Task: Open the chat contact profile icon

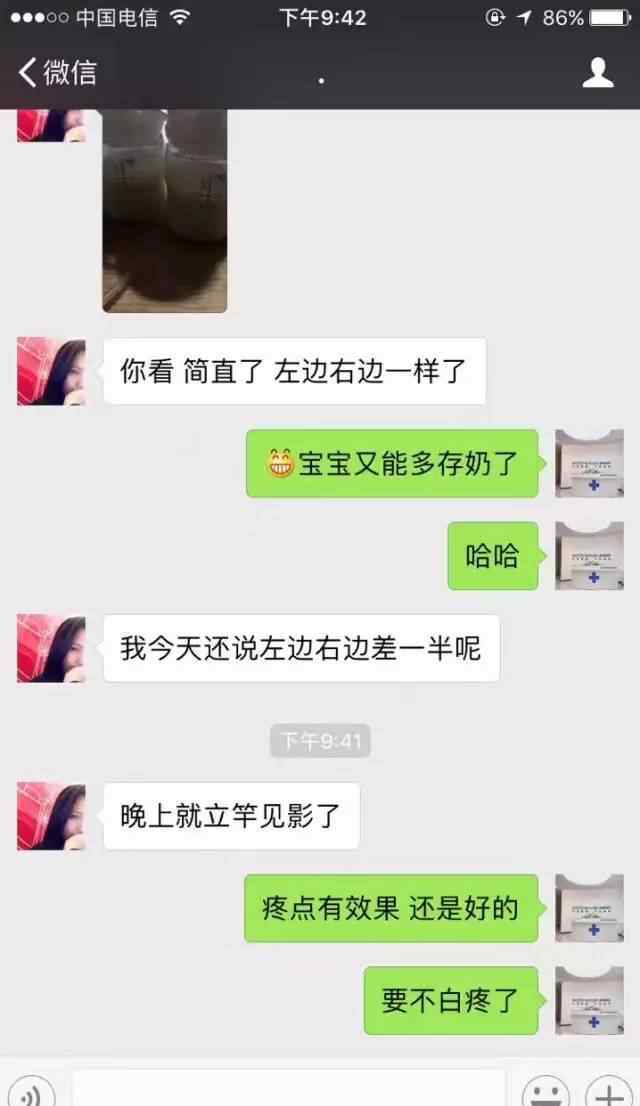Action: click(x=598, y=73)
